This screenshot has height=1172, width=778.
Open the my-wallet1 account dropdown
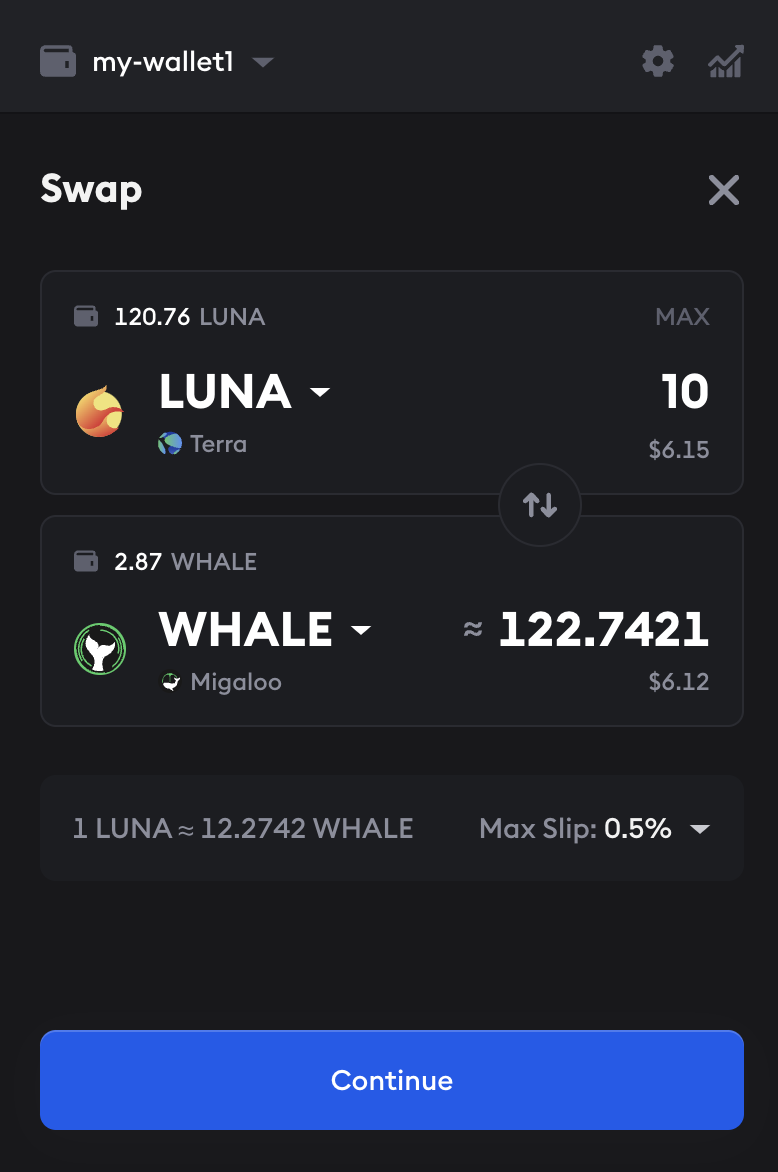point(262,61)
